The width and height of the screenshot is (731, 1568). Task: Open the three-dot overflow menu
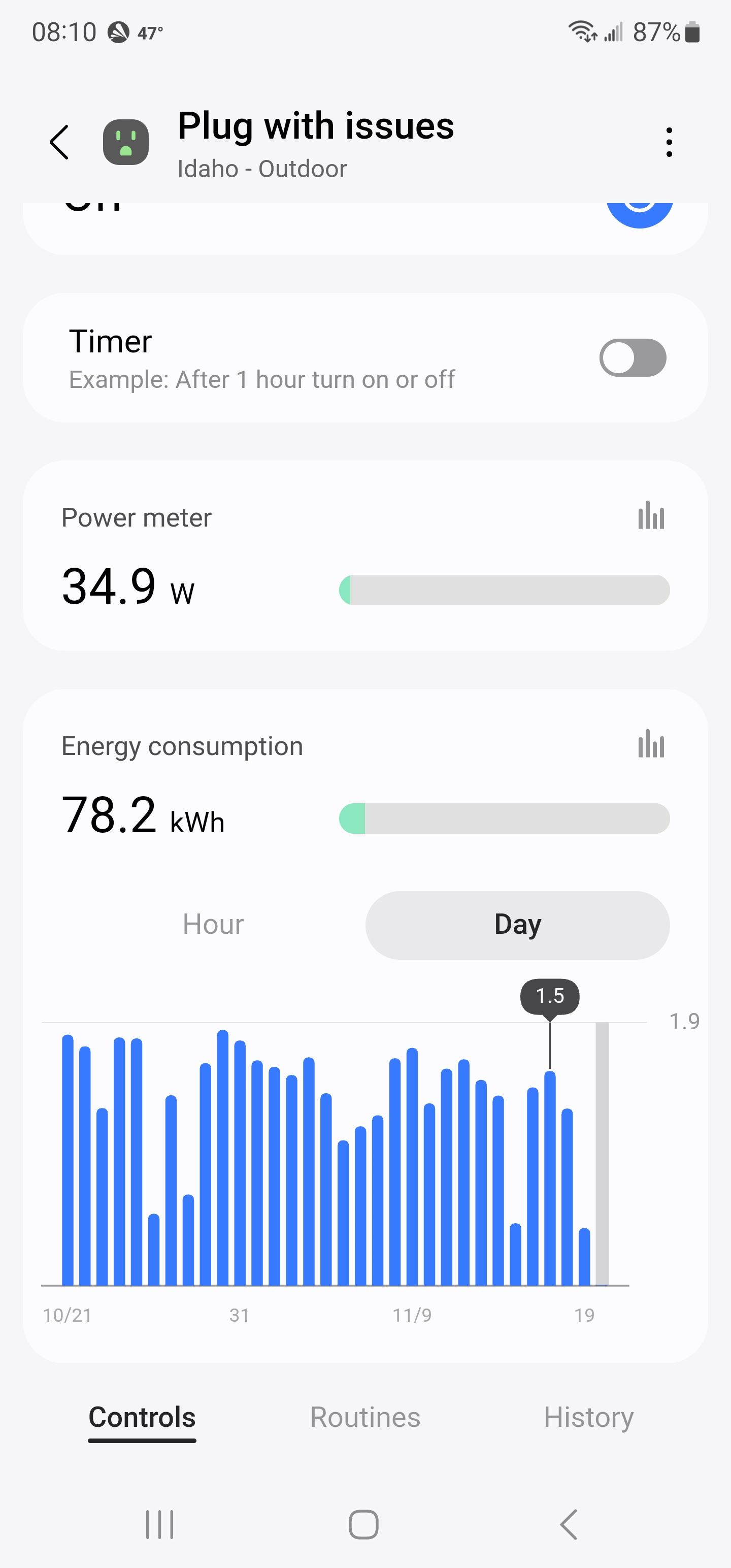(x=669, y=143)
